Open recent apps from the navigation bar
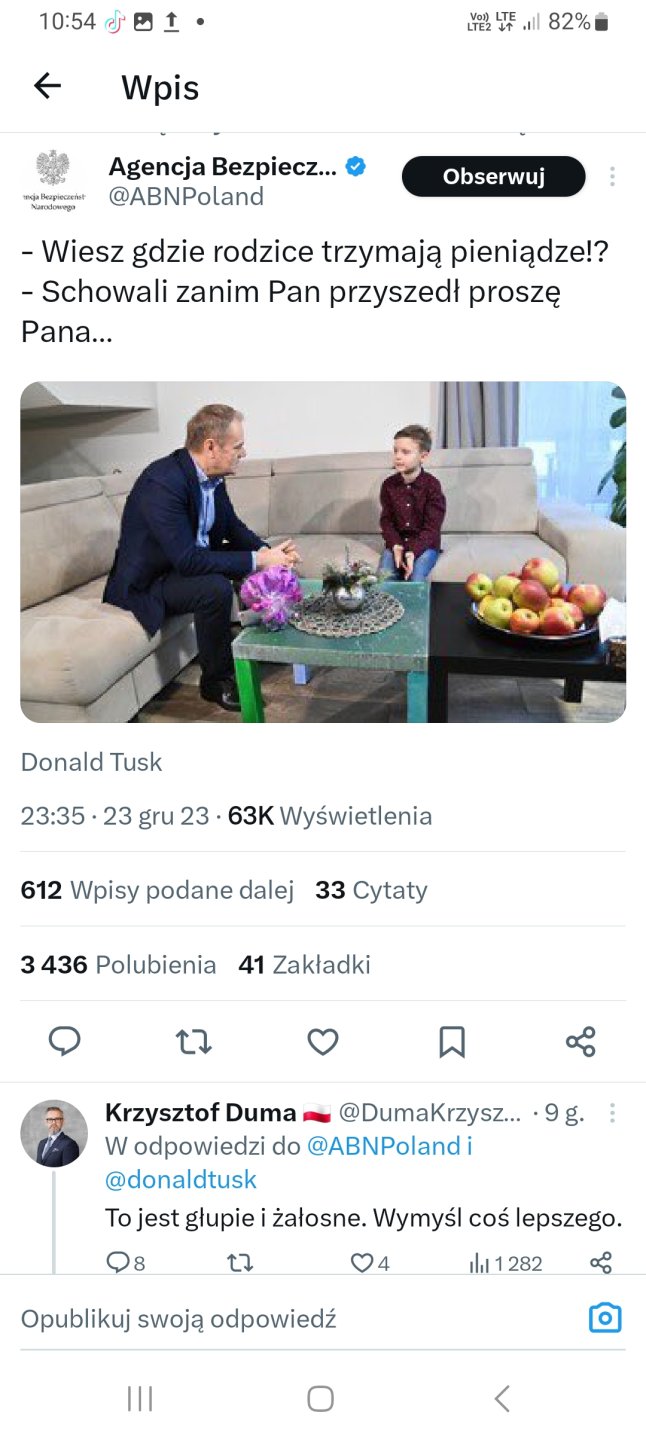Screen dimensions: 646x1440 [x=140, y=1399]
